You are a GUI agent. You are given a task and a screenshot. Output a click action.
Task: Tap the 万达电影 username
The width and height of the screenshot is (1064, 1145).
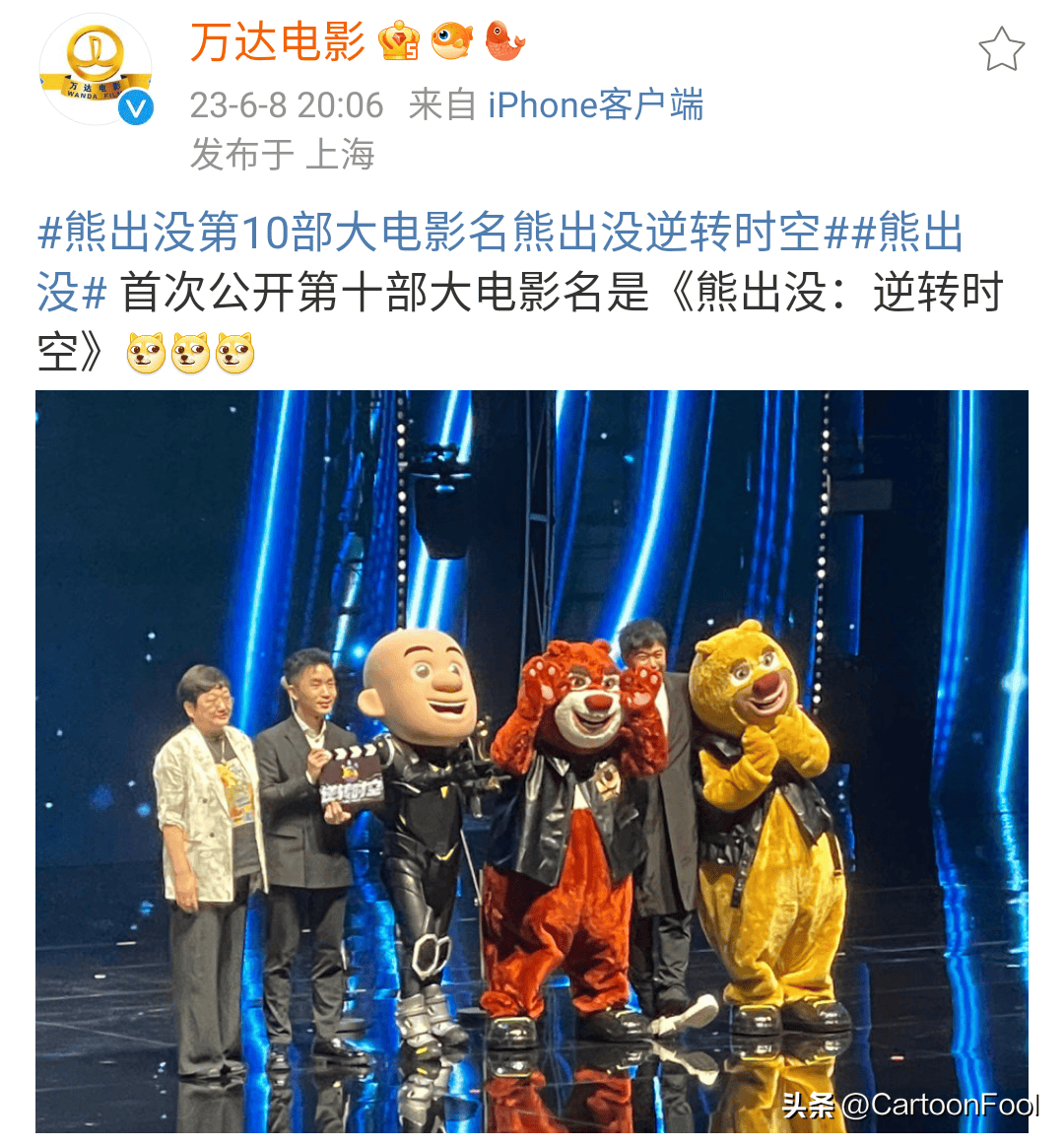[x=277, y=42]
